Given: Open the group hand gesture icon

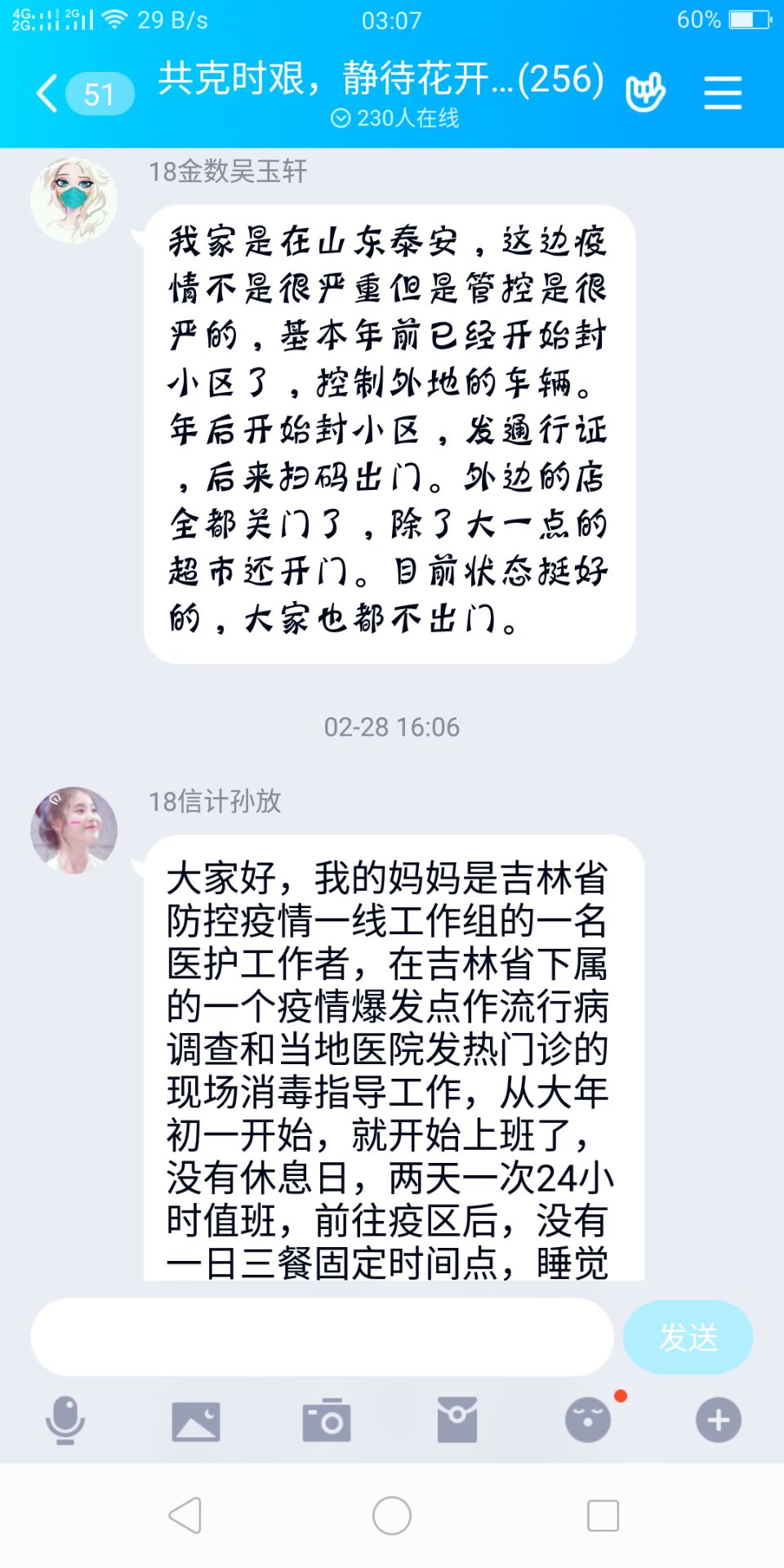Looking at the screenshot, I should 645,93.
